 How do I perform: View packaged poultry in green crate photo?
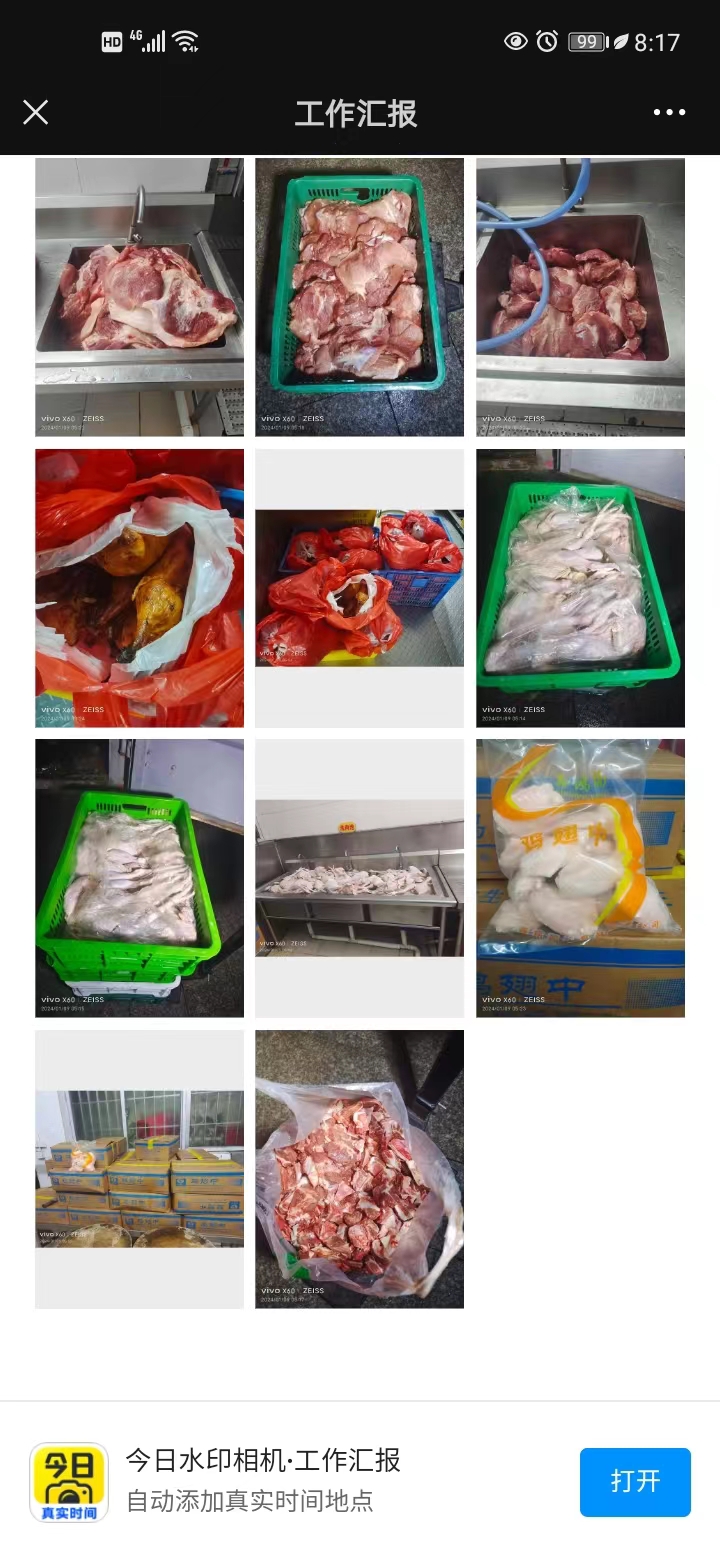[x=580, y=588]
